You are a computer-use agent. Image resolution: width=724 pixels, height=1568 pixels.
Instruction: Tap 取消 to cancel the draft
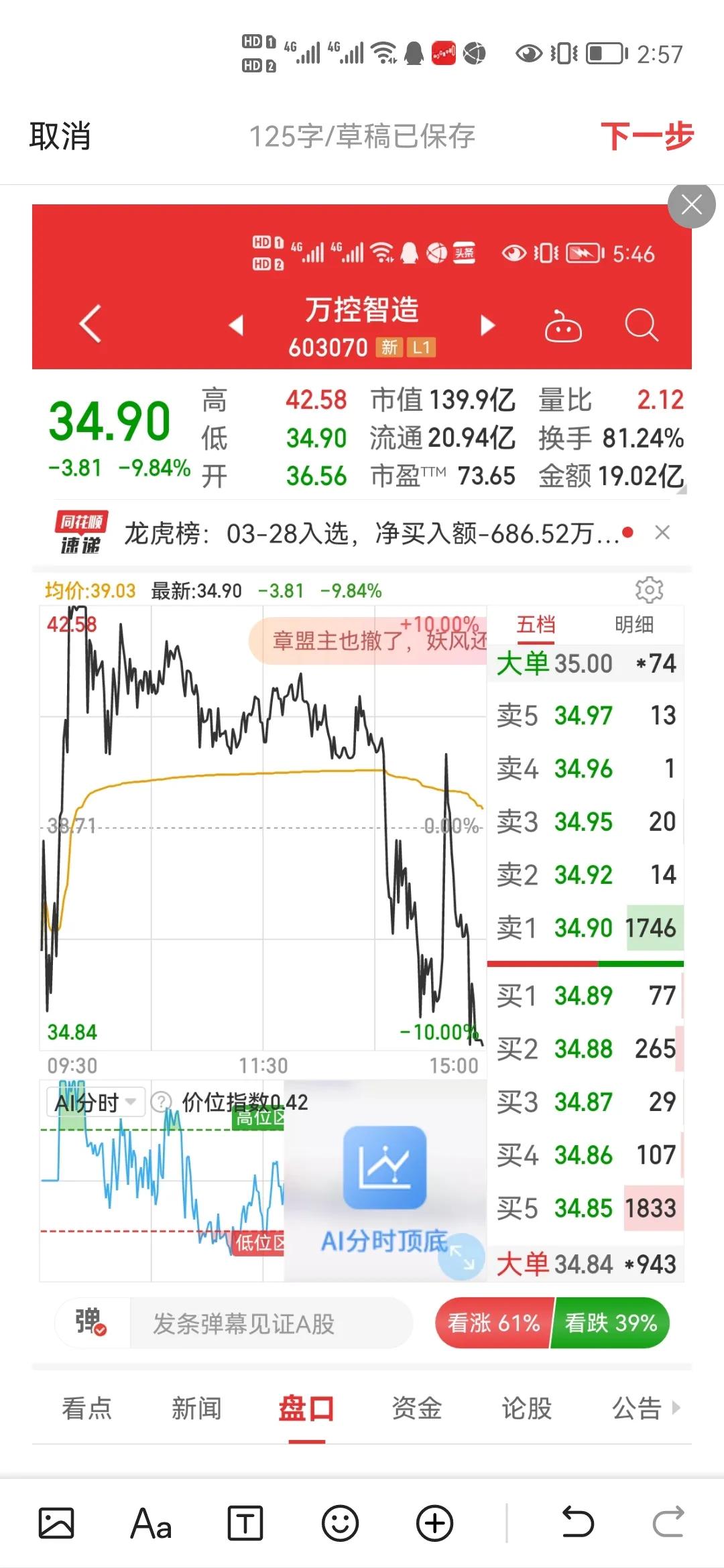point(59,136)
